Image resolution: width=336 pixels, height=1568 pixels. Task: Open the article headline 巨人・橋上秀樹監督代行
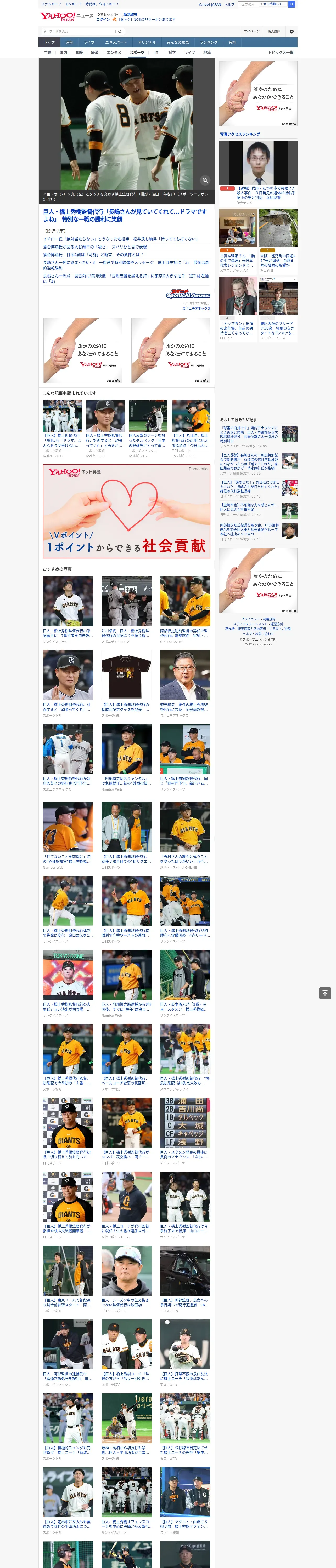click(125, 215)
